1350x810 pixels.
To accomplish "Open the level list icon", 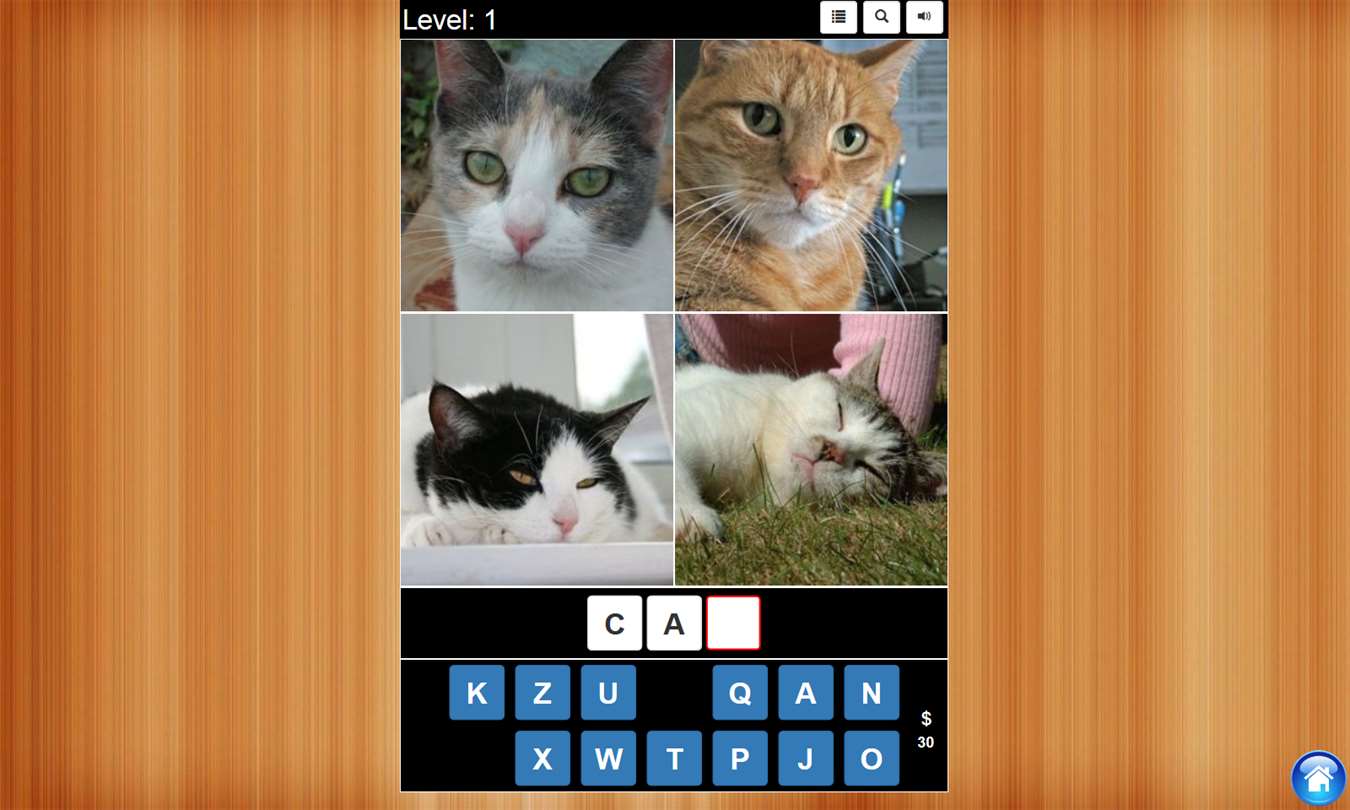I will click(838, 17).
